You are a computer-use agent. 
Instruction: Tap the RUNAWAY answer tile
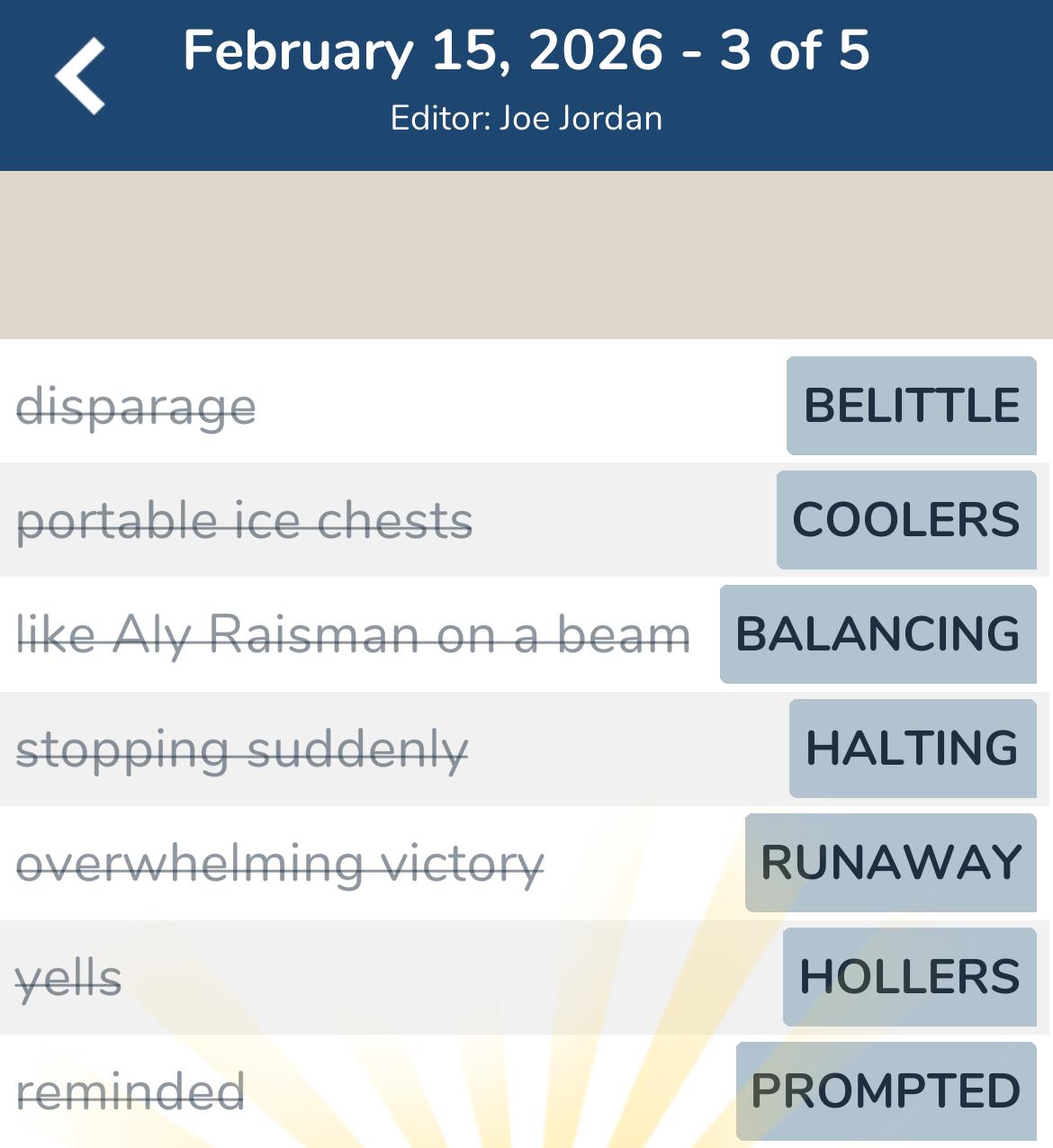point(890,863)
